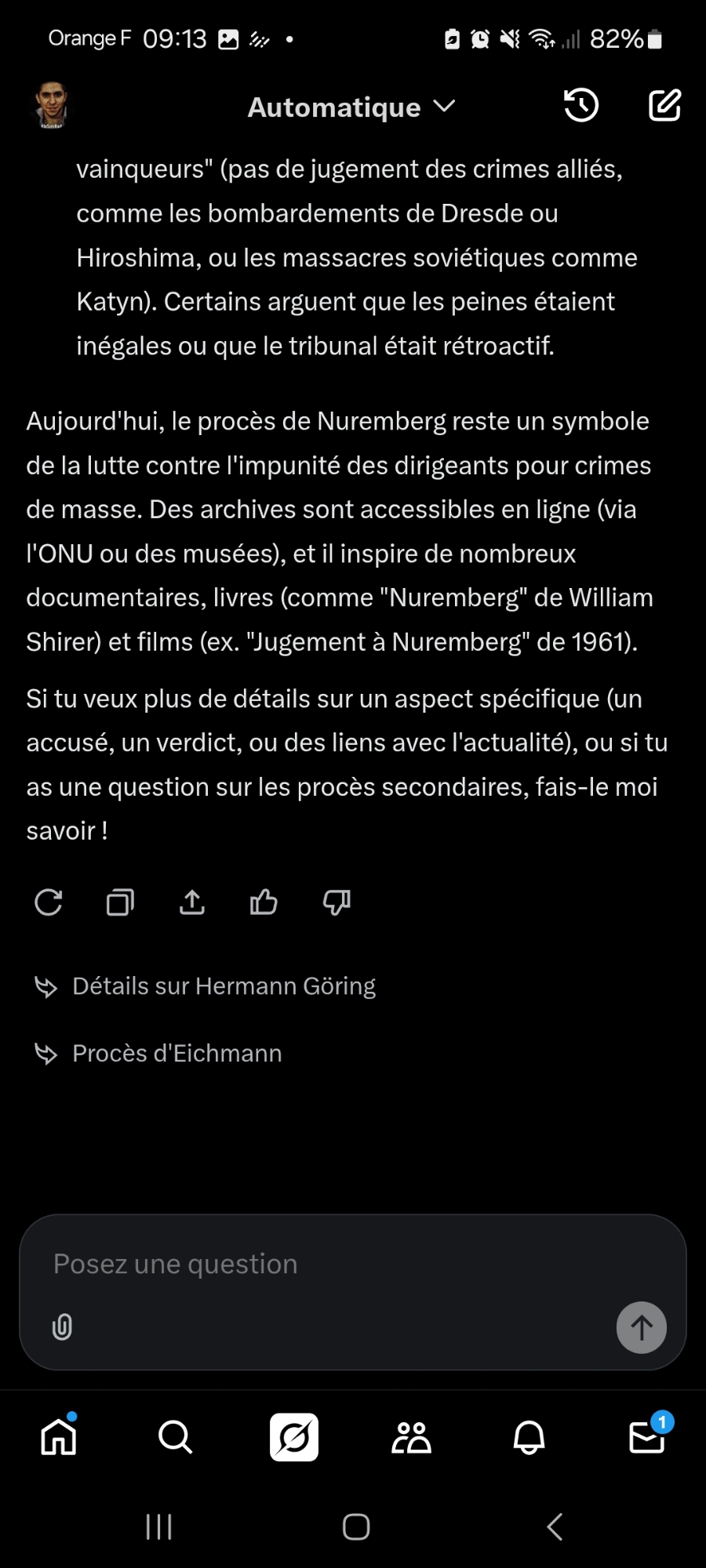Screen dimensions: 706x1568
Task: View the notifications bell tab
Action: tap(529, 1437)
